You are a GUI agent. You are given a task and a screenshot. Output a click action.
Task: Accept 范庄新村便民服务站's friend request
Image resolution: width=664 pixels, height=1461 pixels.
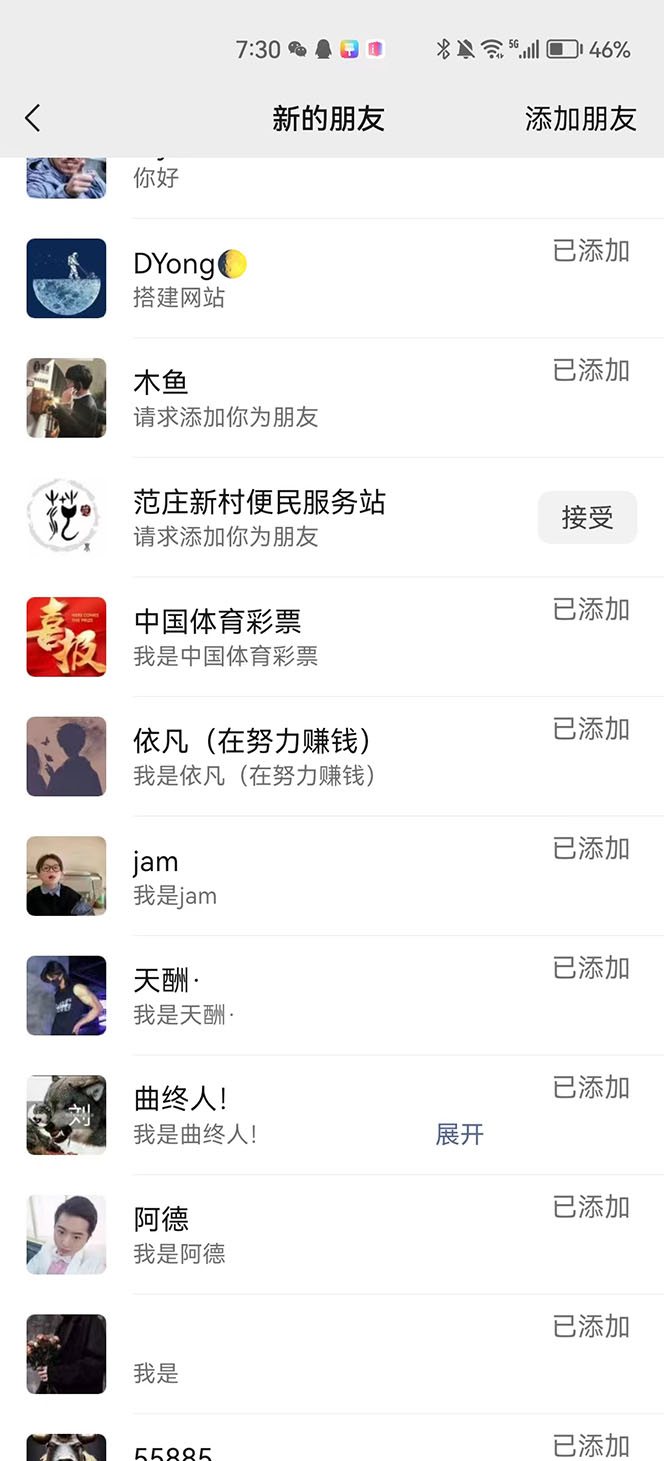(587, 518)
